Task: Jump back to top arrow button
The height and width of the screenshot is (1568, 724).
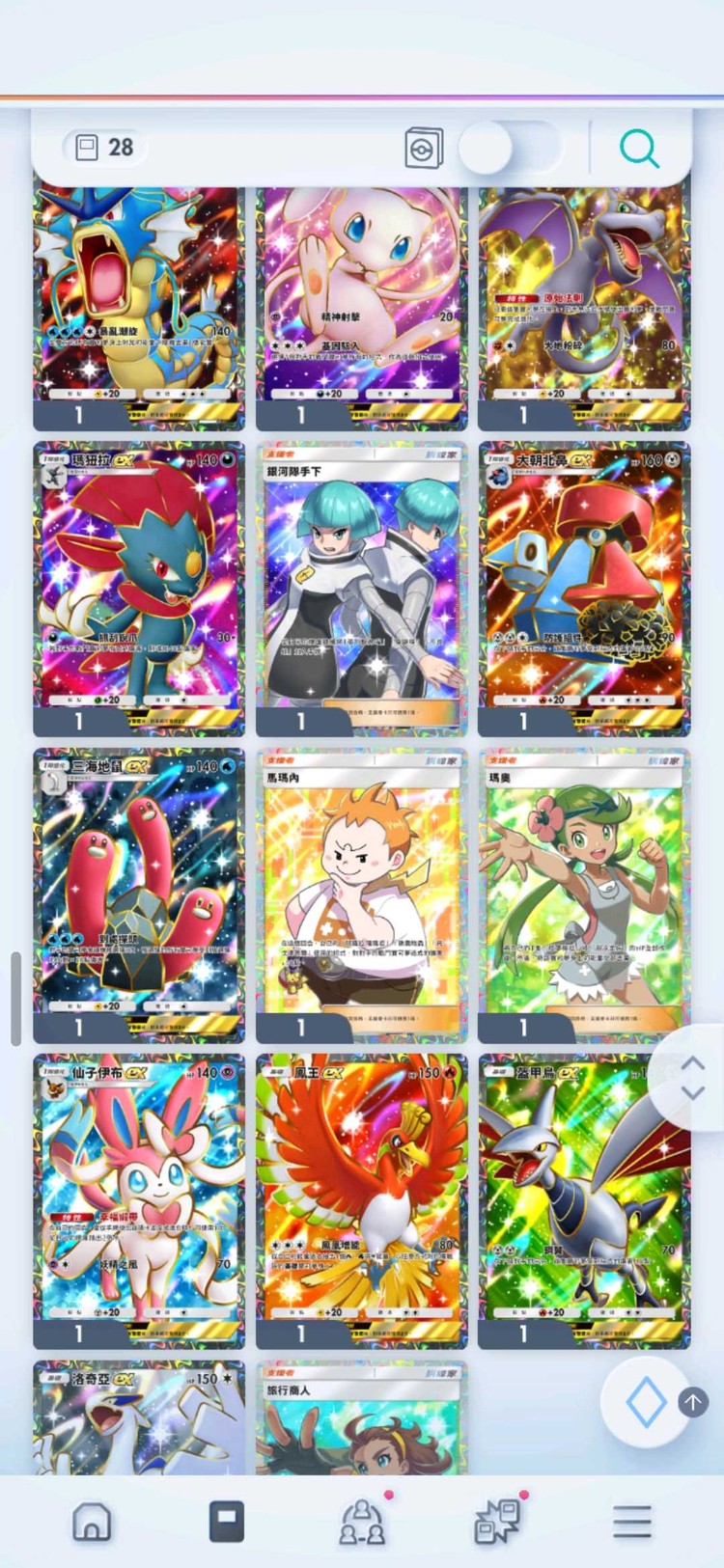Action: (x=692, y=1401)
